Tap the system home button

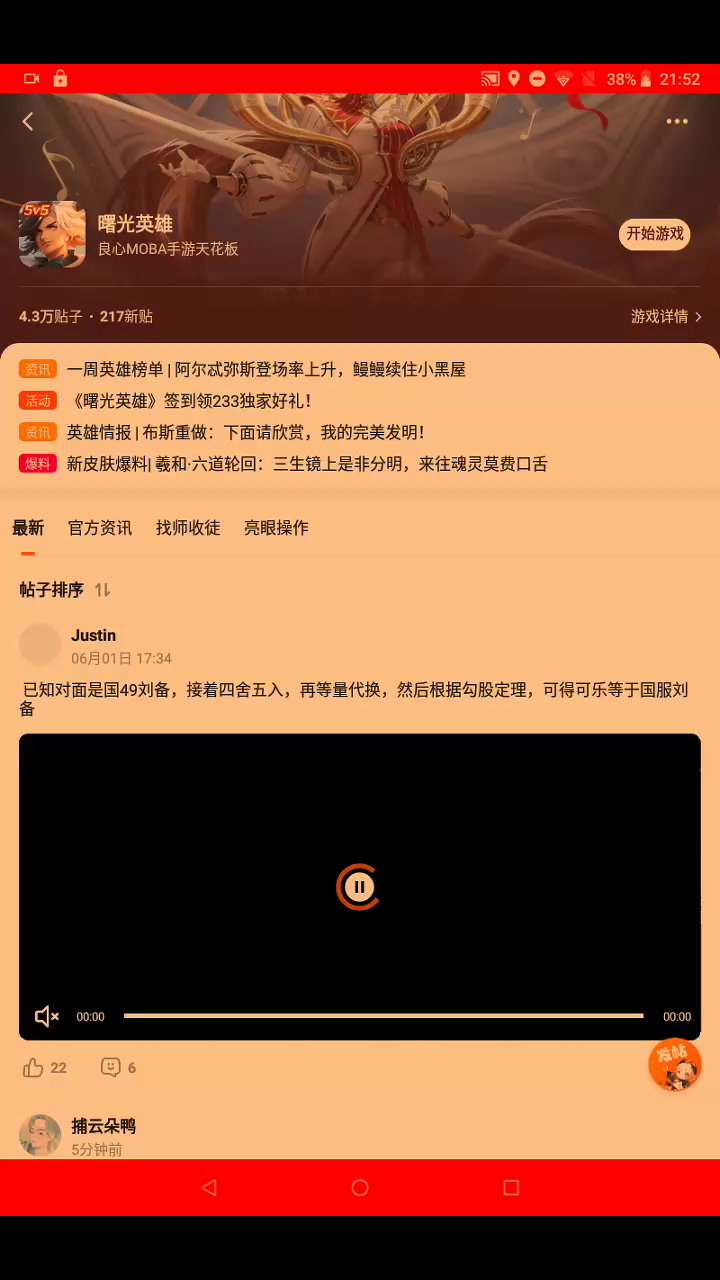(360, 1187)
